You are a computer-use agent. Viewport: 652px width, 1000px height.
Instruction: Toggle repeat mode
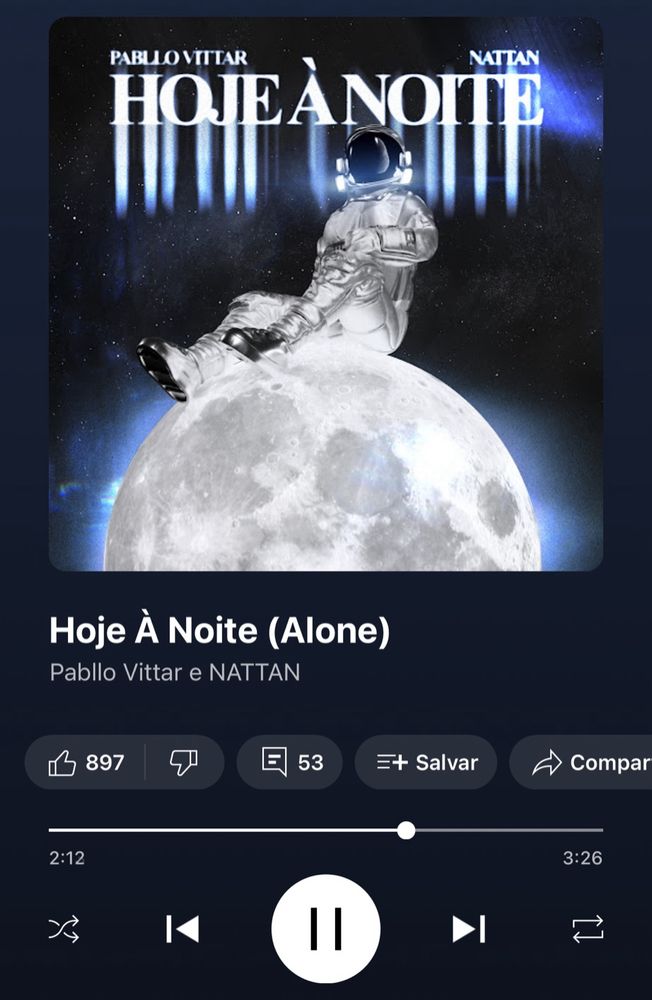pos(588,929)
